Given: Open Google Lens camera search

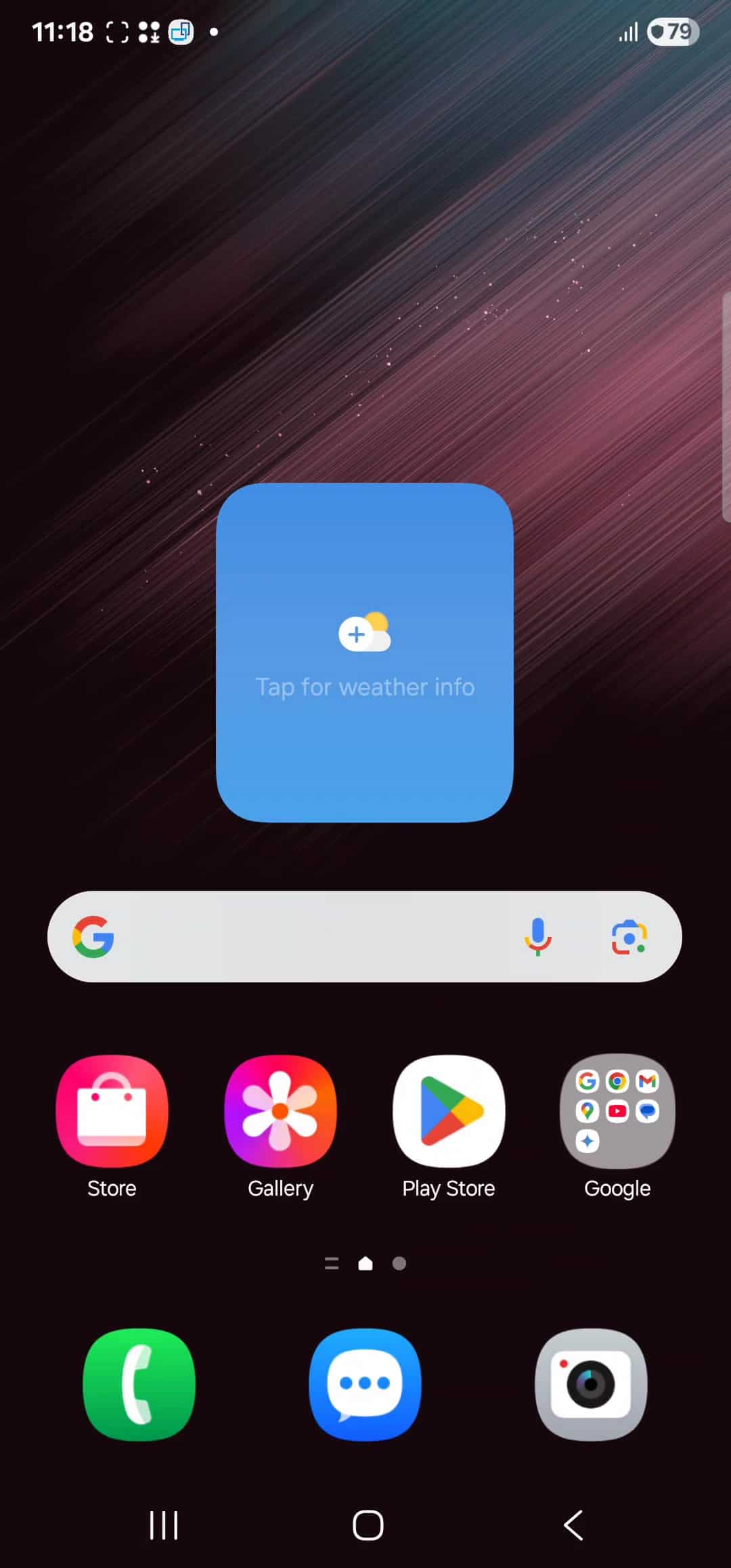Looking at the screenshot, I should (x=629, y=936).
